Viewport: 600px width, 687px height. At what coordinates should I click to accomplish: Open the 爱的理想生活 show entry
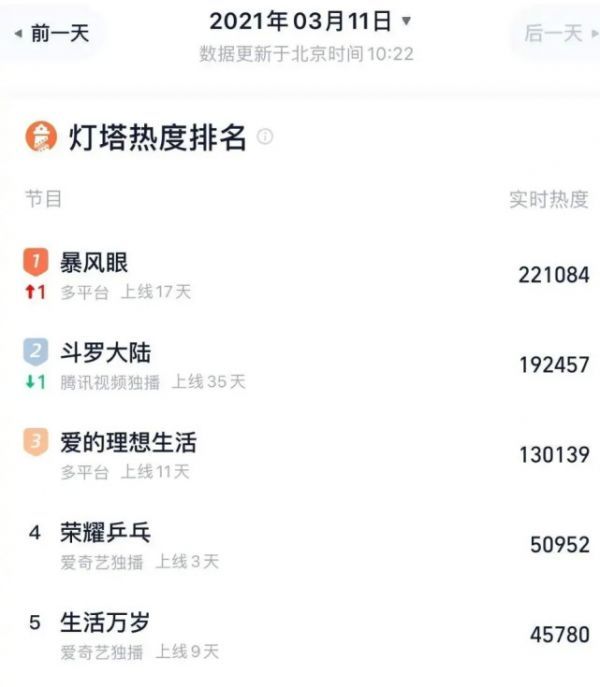coord(128,442)
